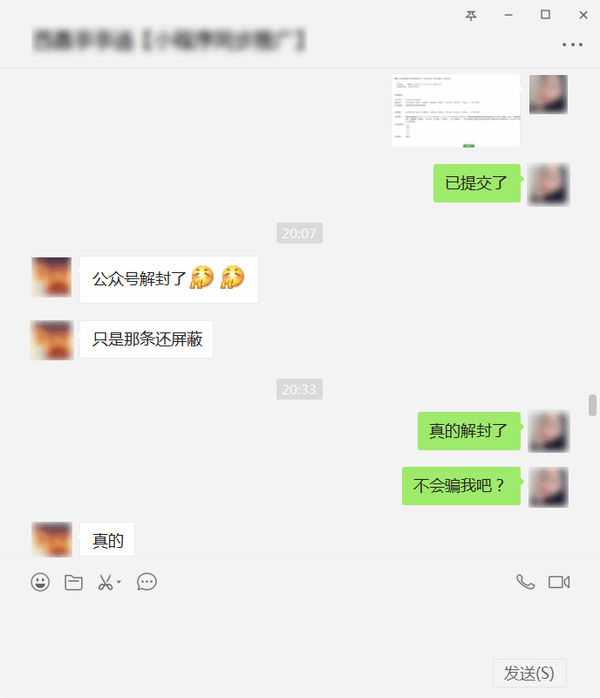600x698 pixels.
Task: Start a voice call
Action: point(525,582)
